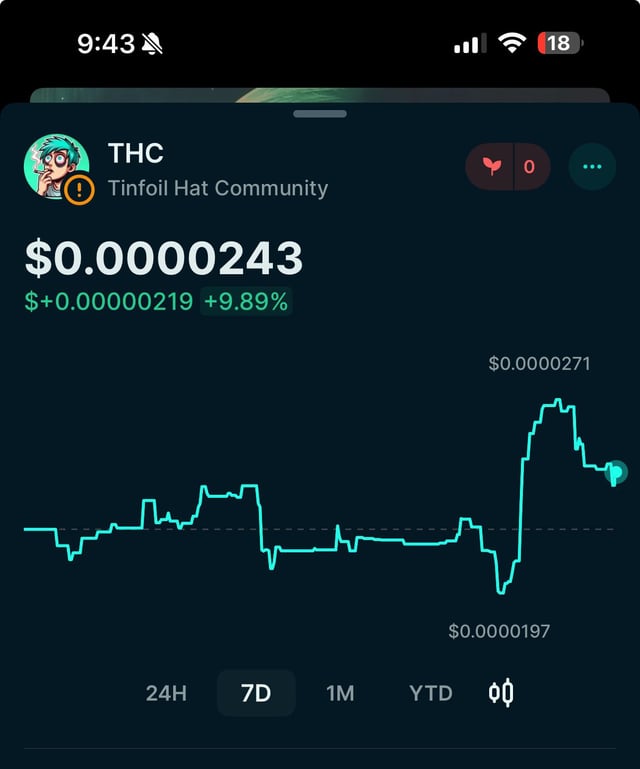Viewport: 640px width, 769px height.
Task: Switch chart to 24H range
Action: tap(166, 693)
